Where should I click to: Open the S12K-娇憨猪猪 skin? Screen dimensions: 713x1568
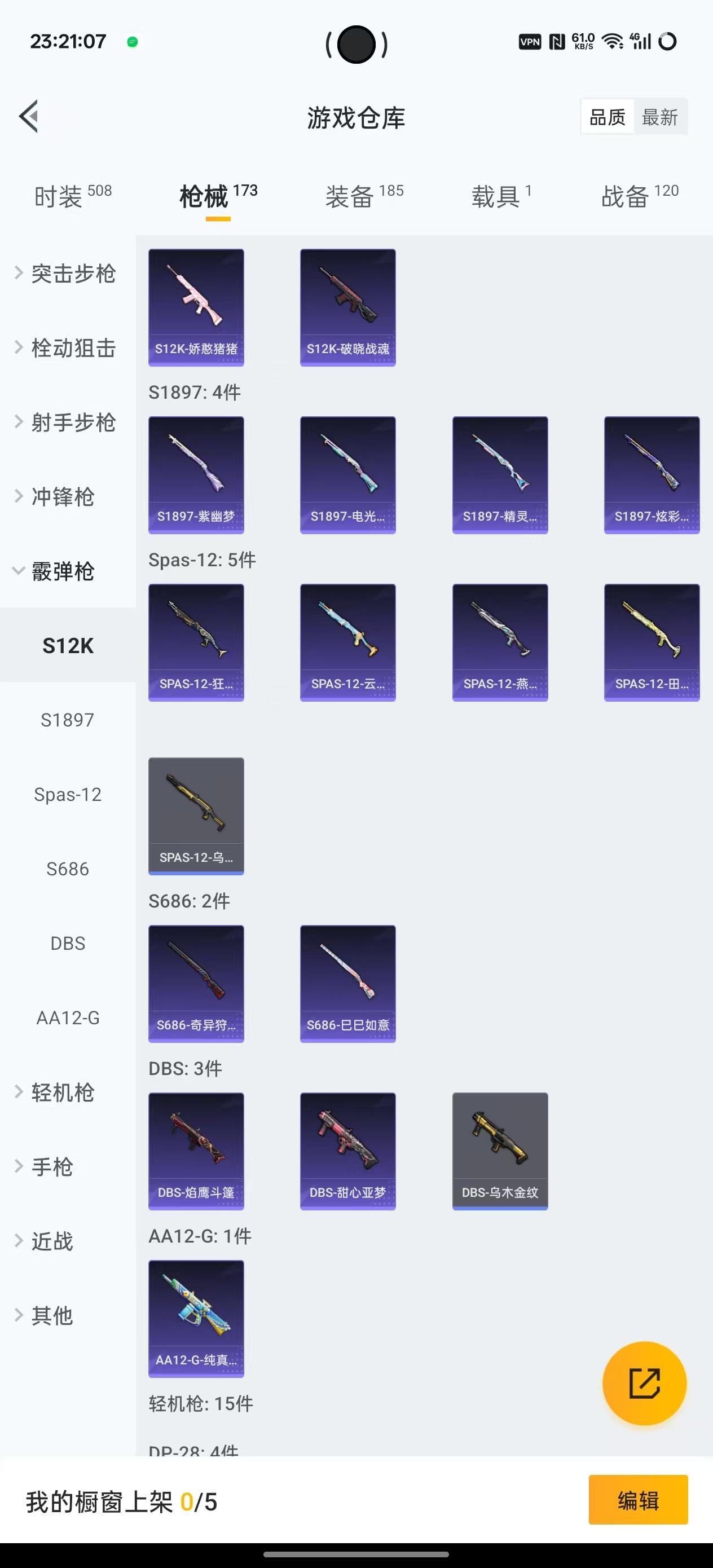[x=196, y=307]
